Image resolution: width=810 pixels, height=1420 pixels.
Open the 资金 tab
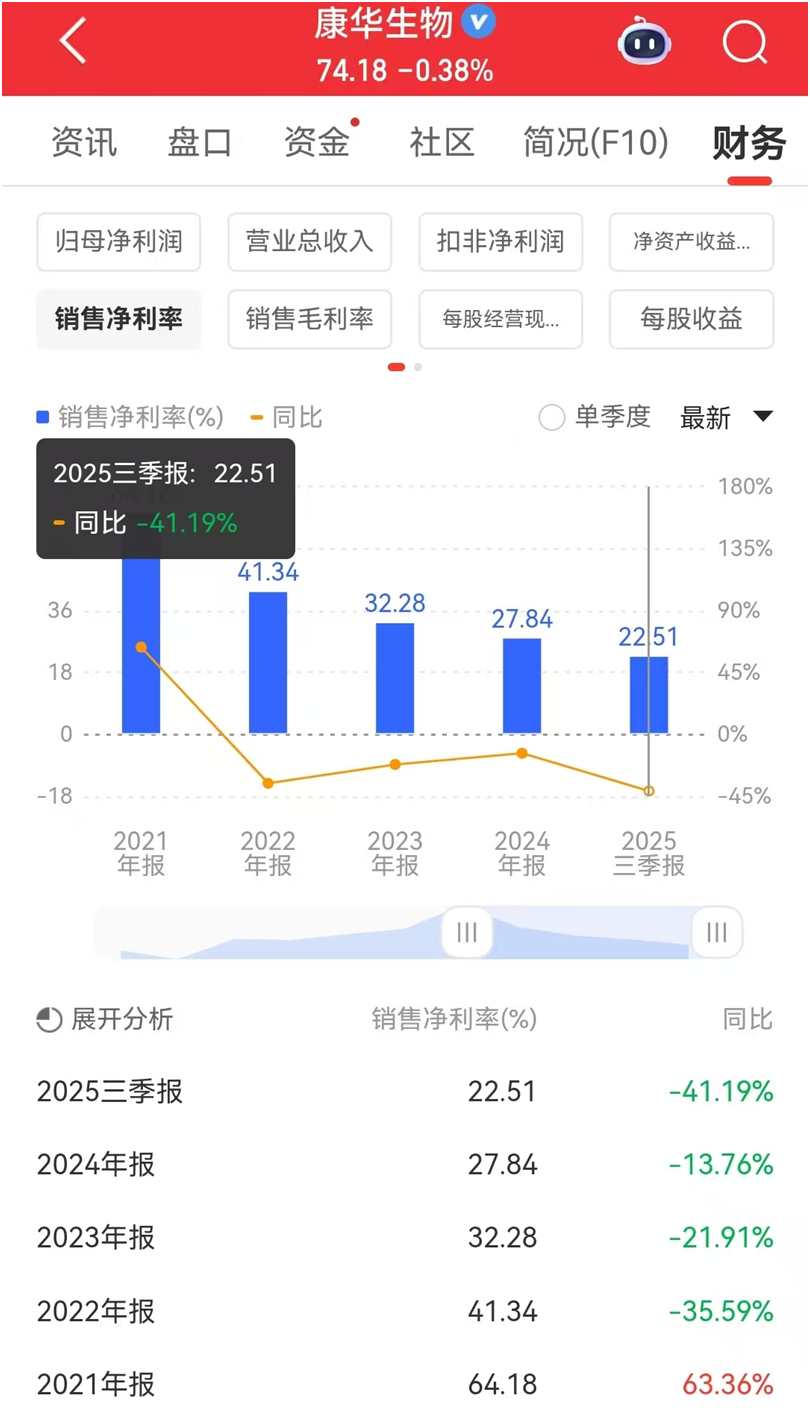click(317, 143)
